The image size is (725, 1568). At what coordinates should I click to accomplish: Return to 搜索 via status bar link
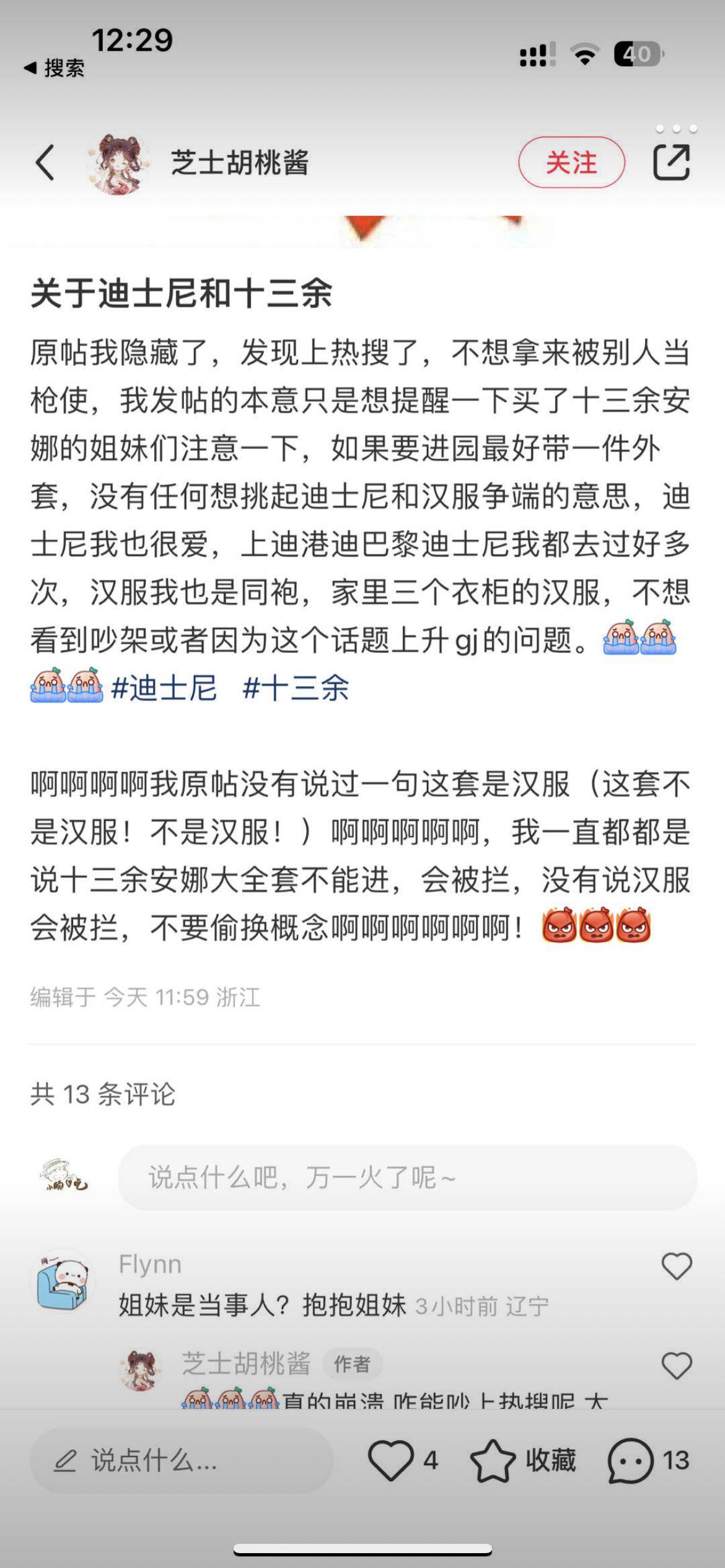click(55, 68)
